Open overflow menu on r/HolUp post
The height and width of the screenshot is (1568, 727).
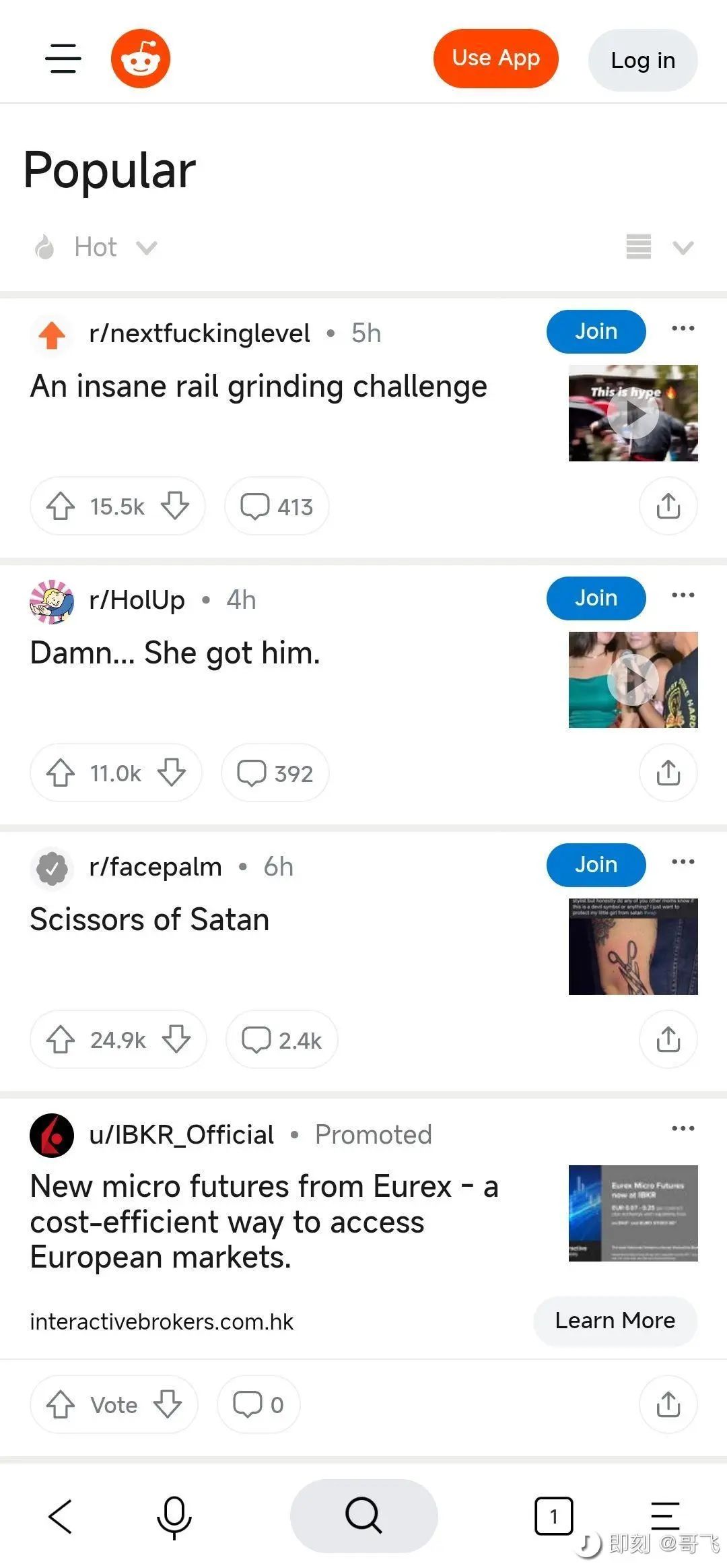point(683,595)
